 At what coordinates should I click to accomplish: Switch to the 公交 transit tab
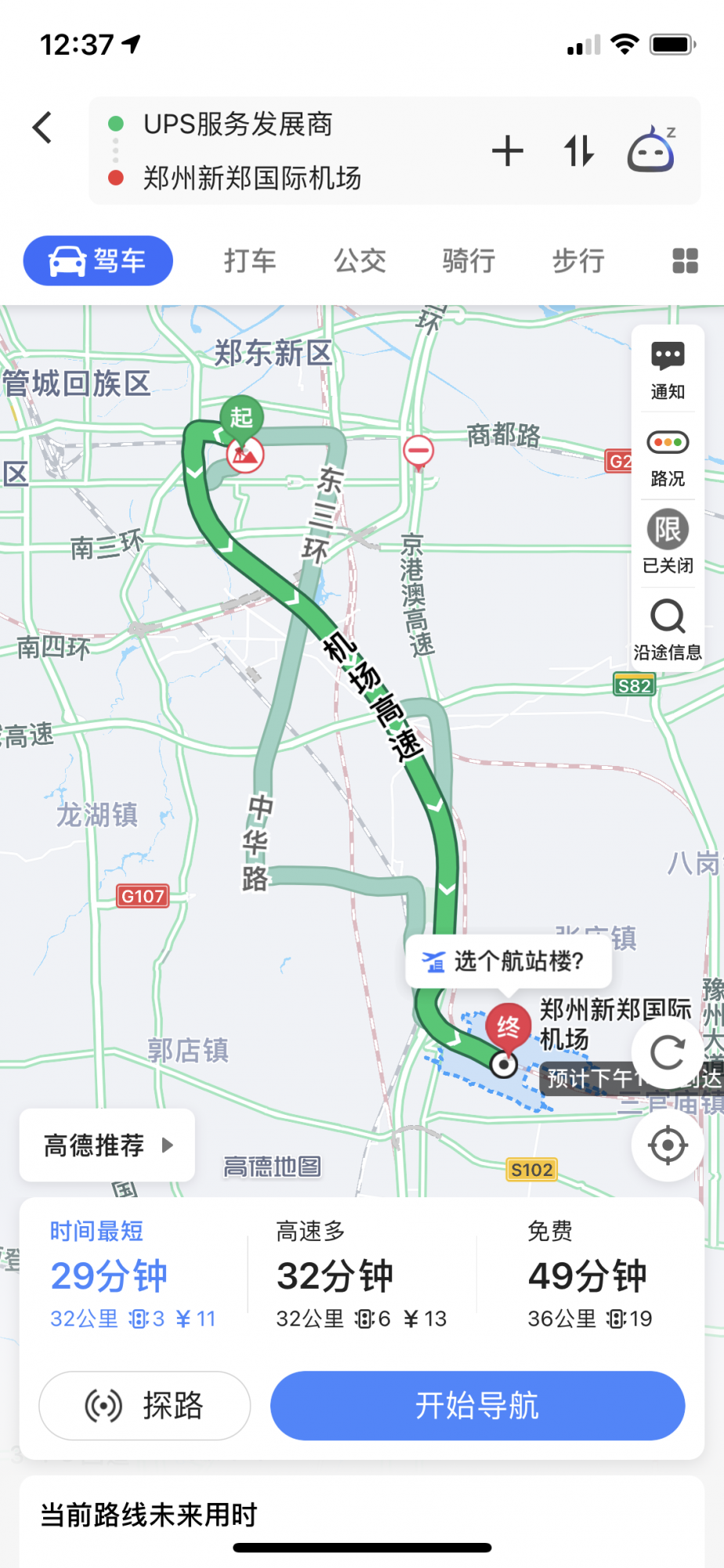pos(360,260)
